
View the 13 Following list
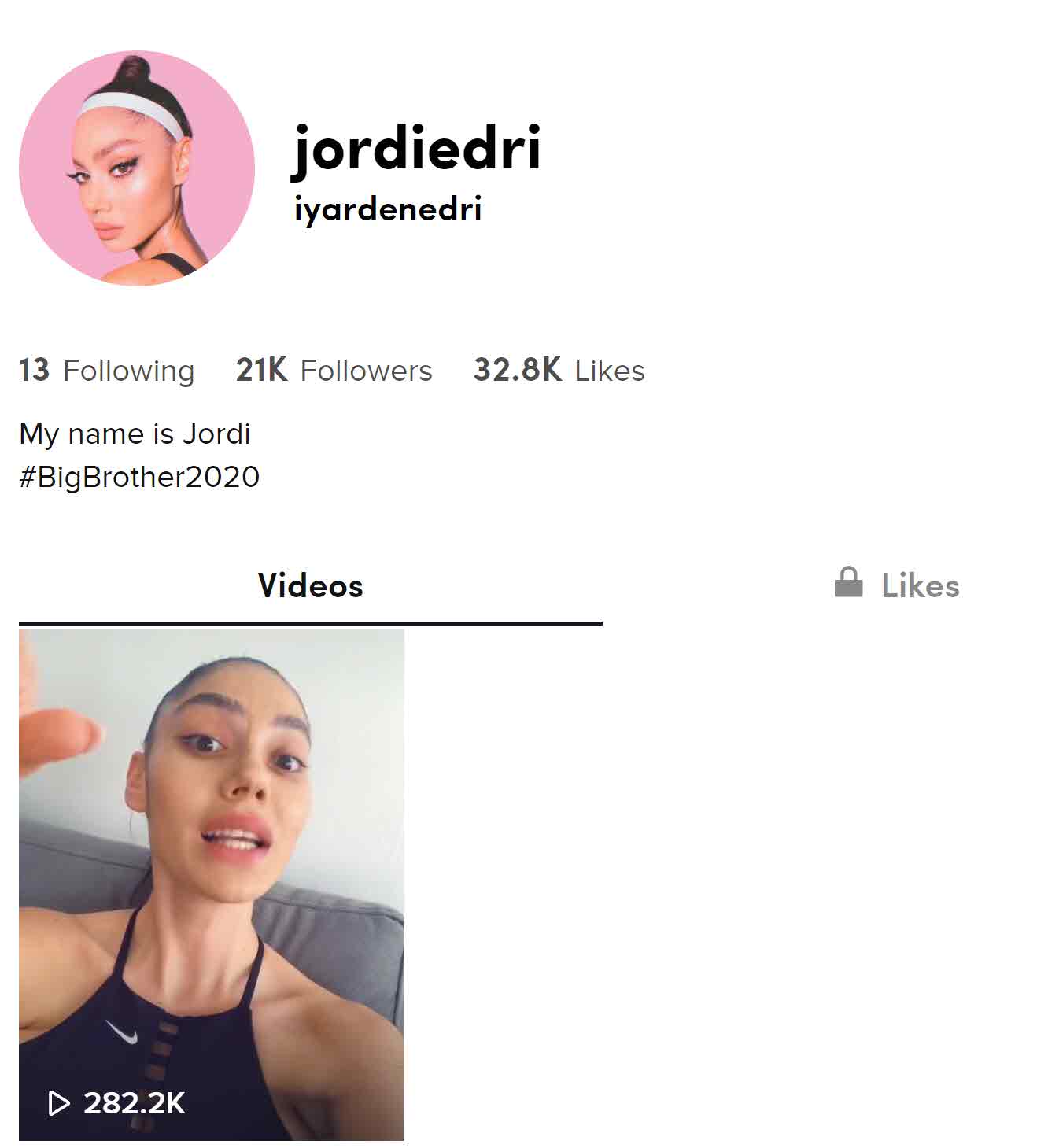pos(106,371)
